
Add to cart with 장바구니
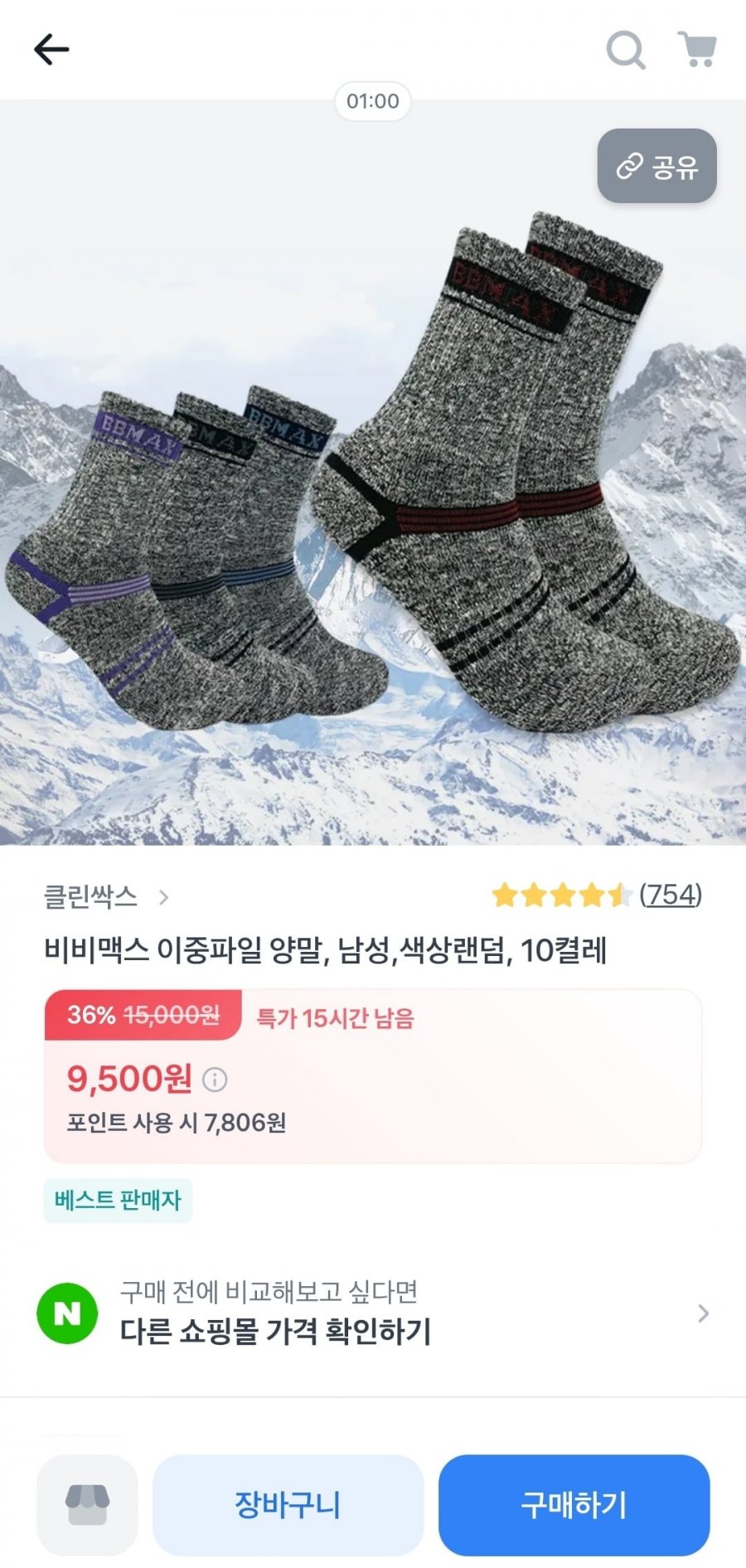288,1504
